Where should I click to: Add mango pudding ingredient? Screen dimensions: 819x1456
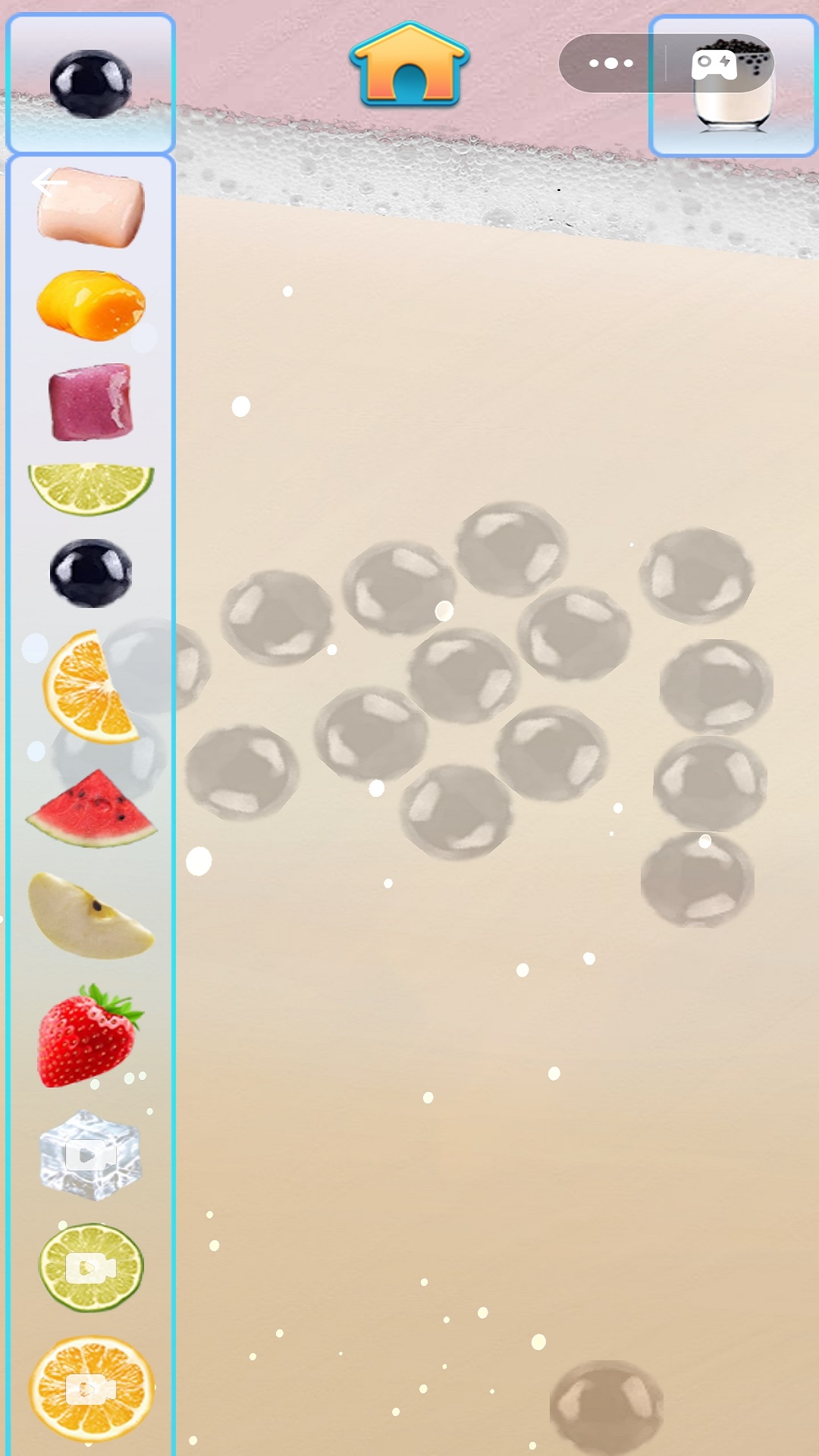pos(90,305)
